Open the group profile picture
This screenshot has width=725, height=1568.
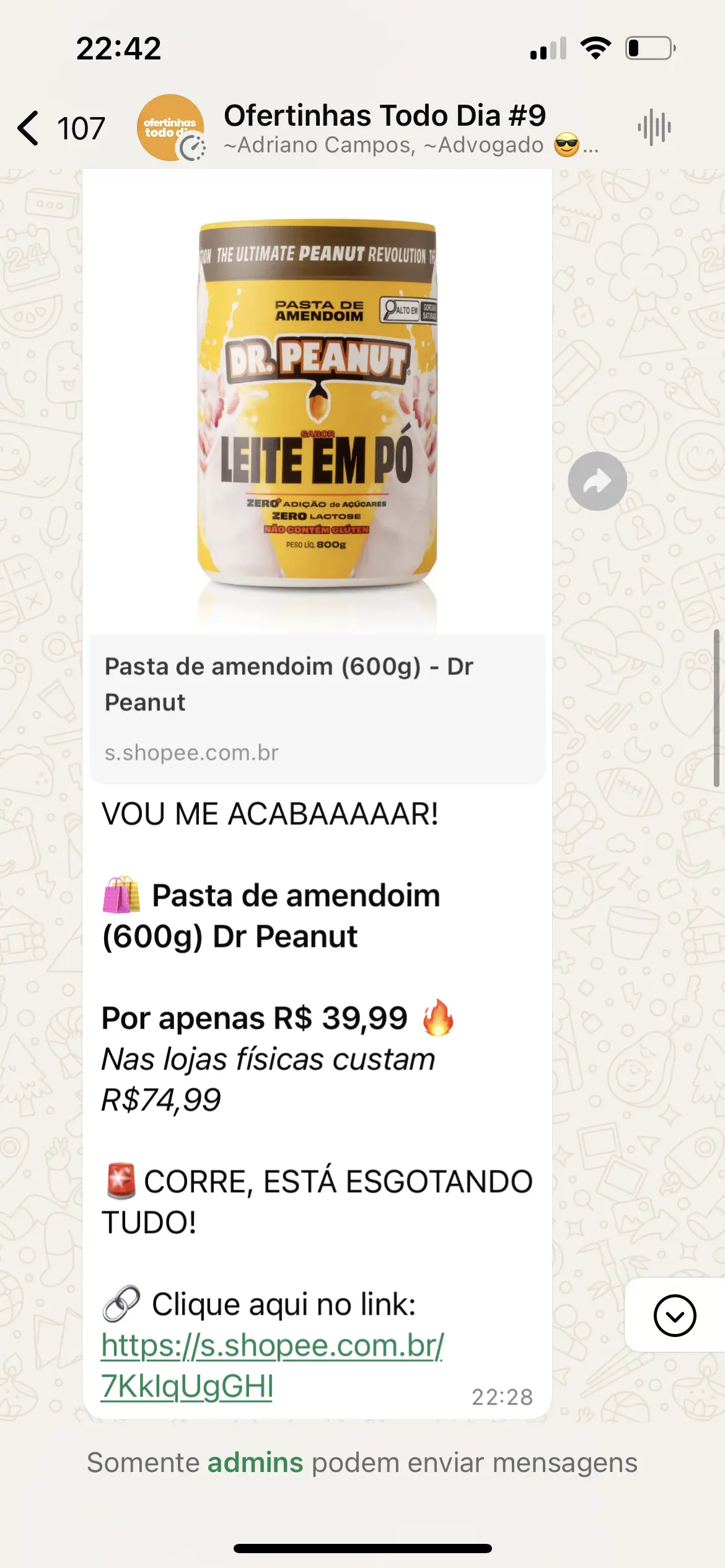coord(170,128)
